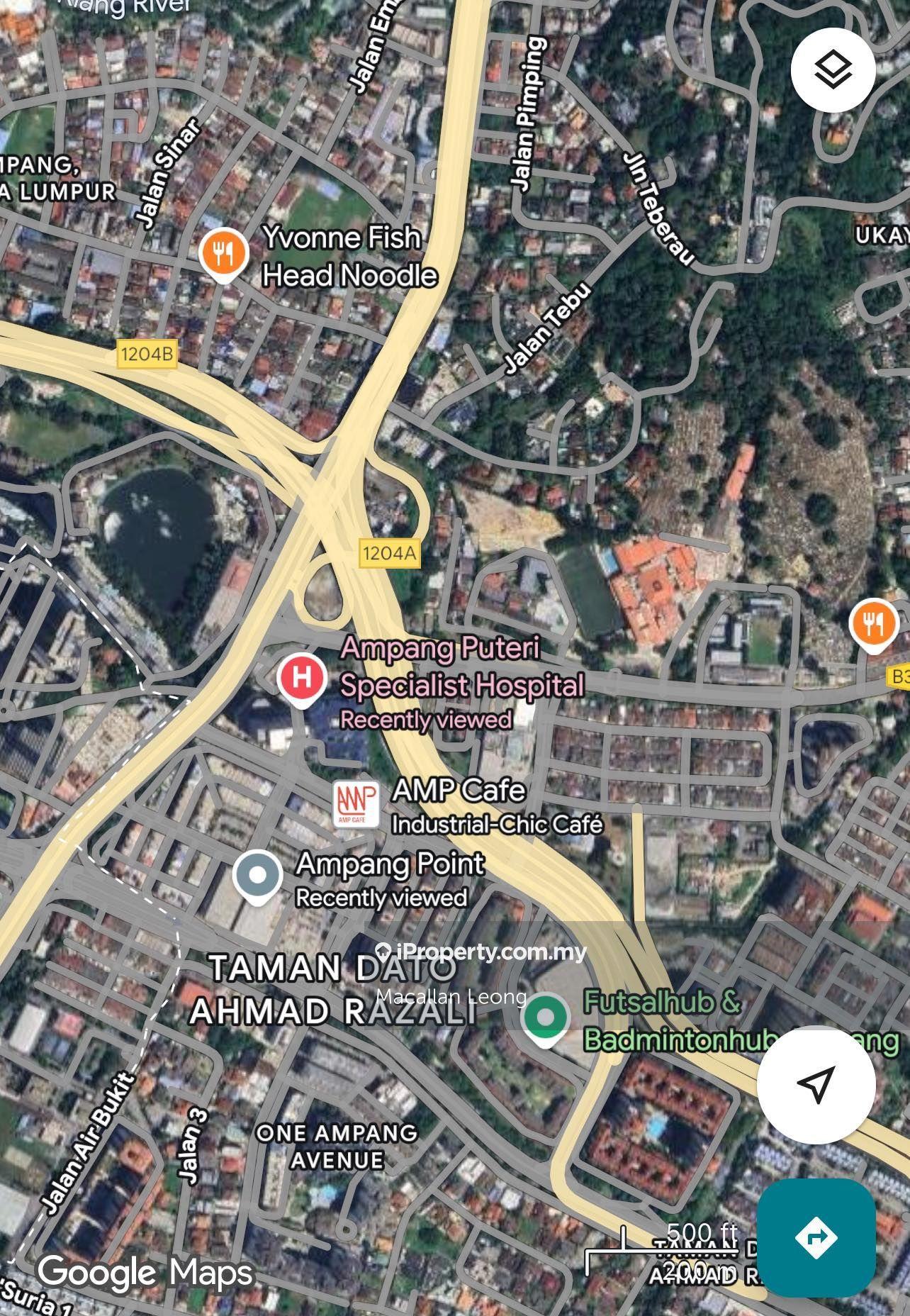Open the Futsalhub & Badmintonhub marker
Screen dimensions: 910x1316
(546, 1017)
